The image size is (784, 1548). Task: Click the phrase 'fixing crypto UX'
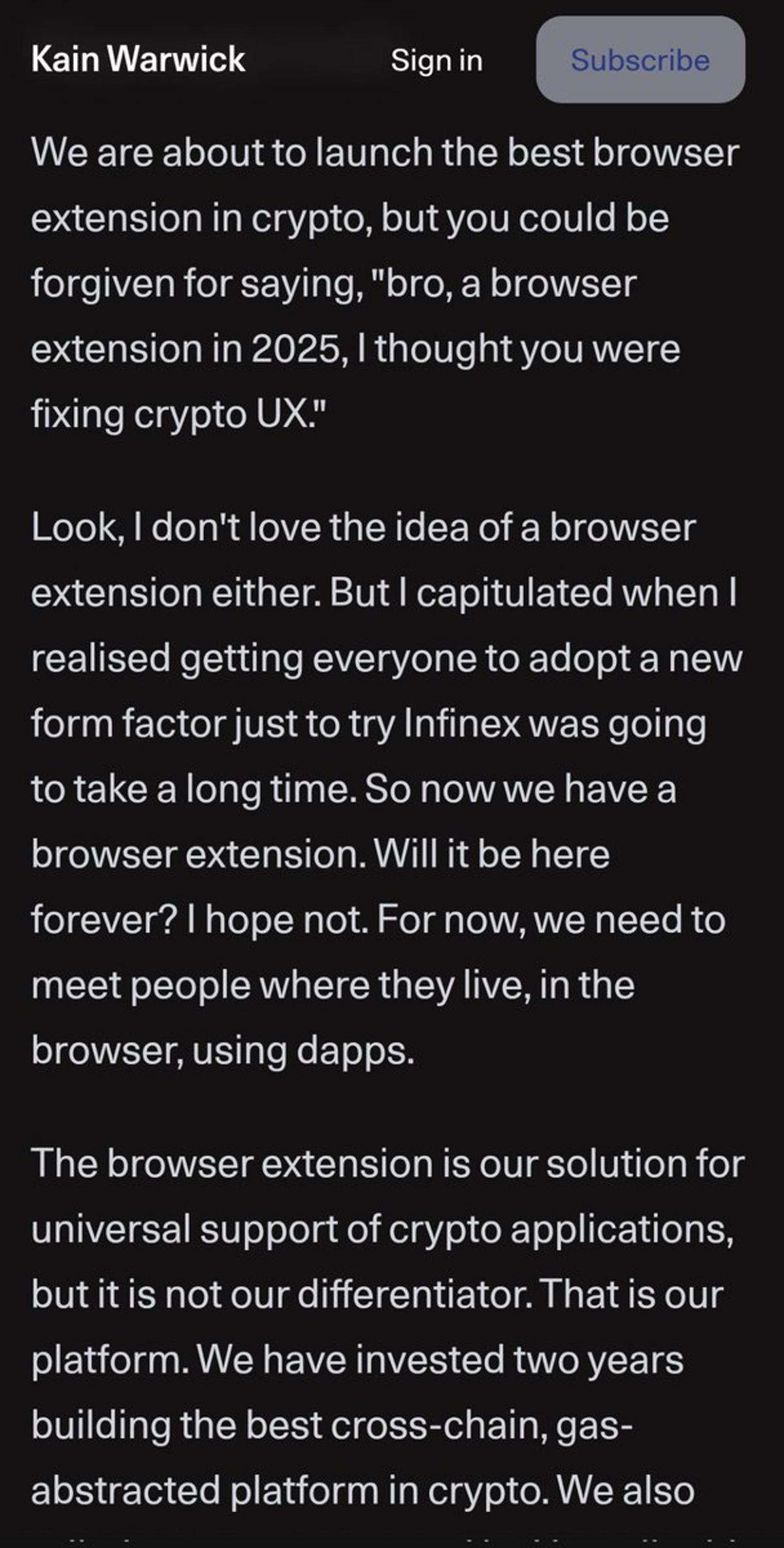(176, 411)
